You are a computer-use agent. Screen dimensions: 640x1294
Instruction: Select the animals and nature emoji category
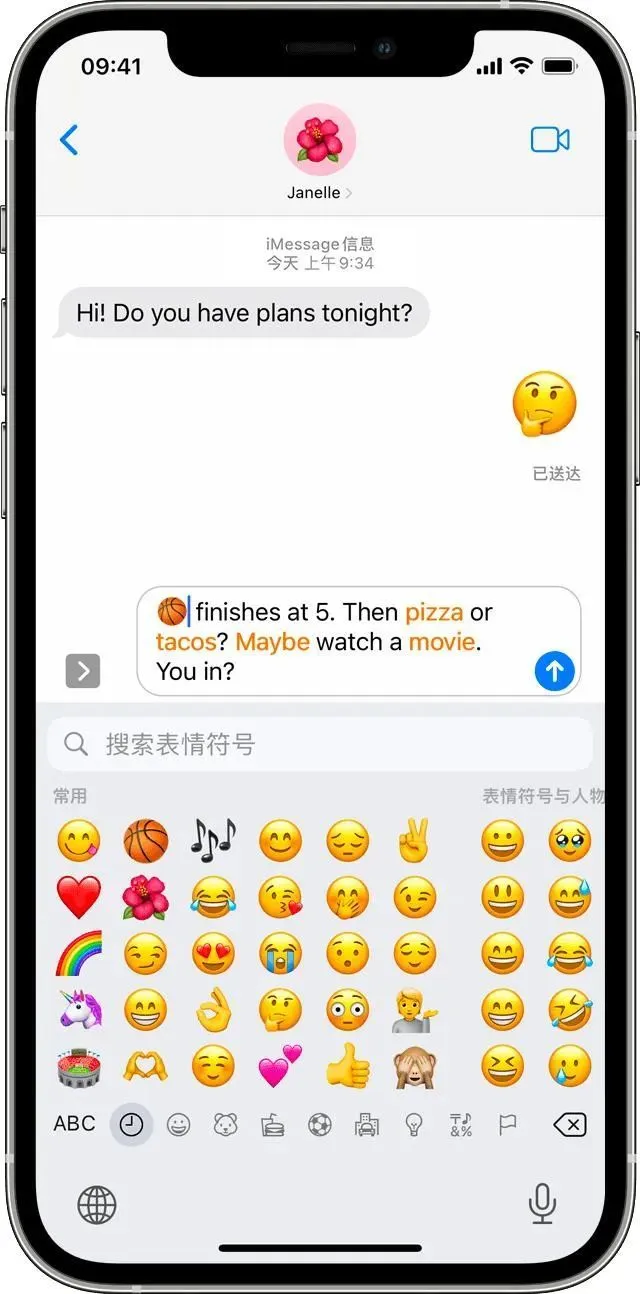[226, 1125]
